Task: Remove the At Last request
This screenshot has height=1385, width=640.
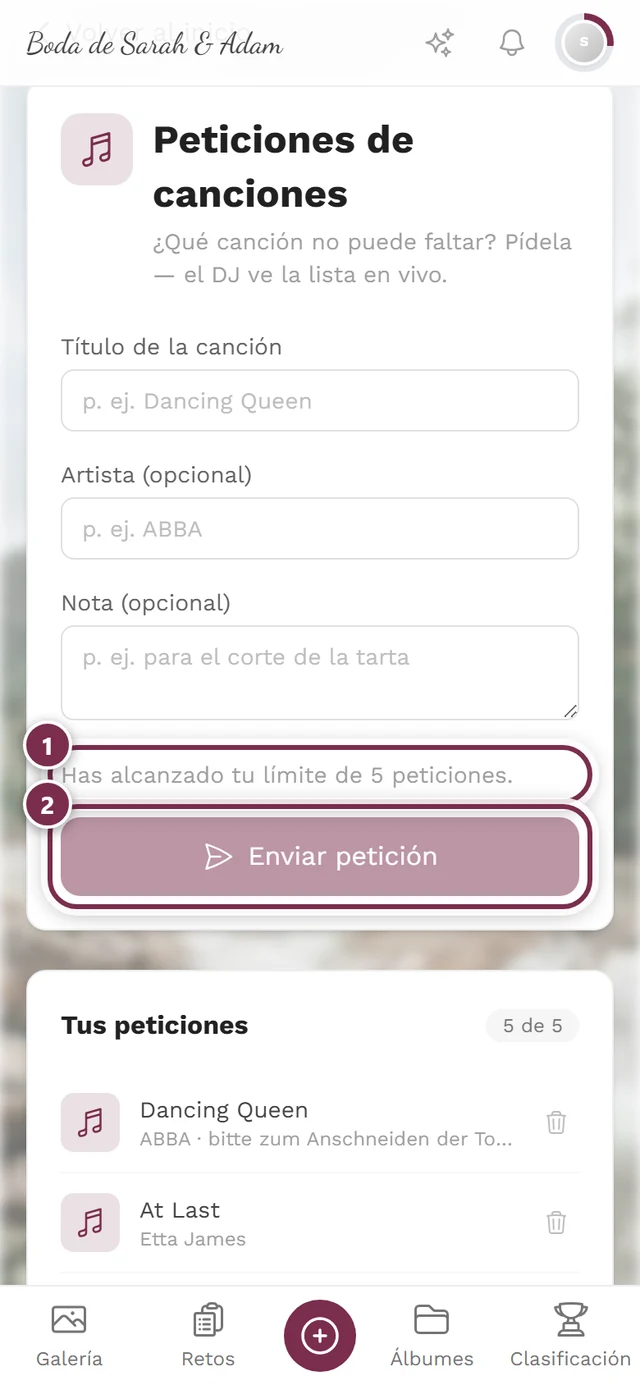Action: point(556,1223)
